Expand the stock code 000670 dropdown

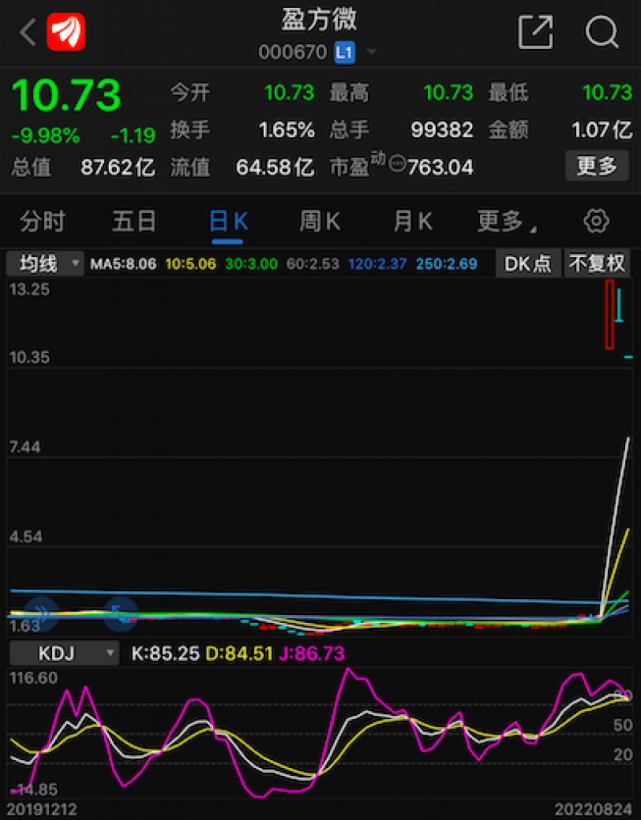coord(372,52)
